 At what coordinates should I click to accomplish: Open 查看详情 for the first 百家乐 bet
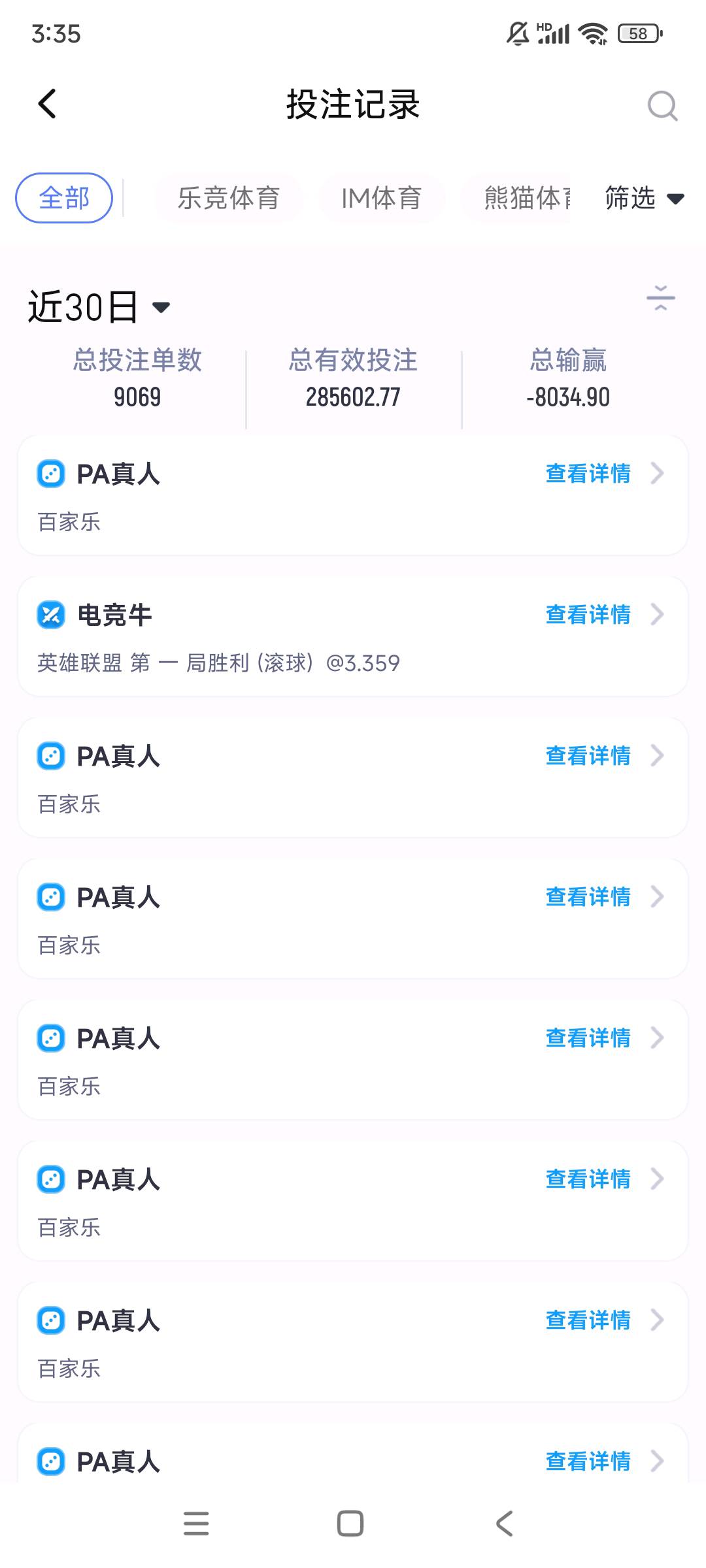[x=587, y=474]
